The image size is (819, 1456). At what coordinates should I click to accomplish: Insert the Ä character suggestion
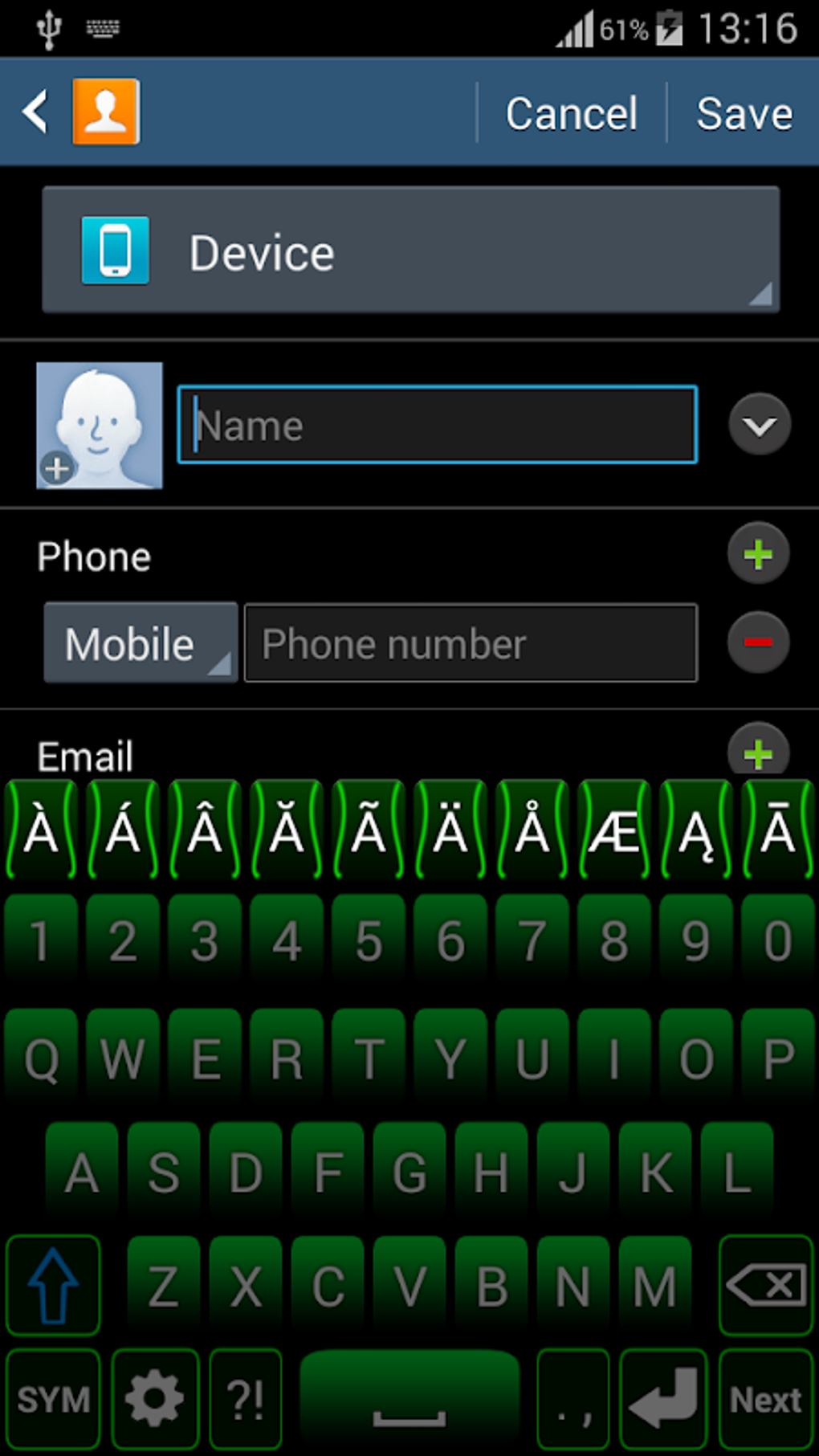(450, 830)
